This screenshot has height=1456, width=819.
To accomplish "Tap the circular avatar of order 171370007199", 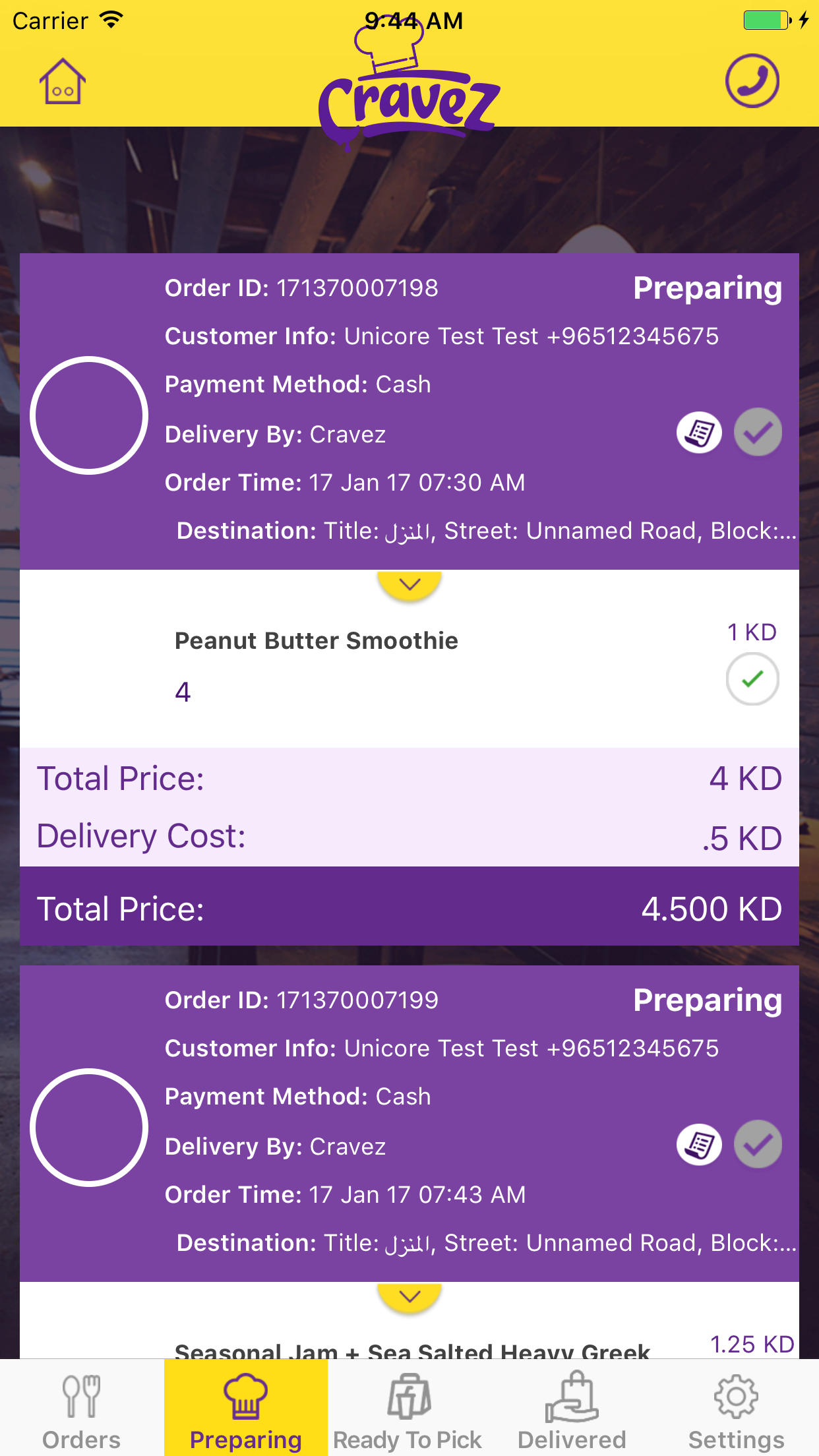I will (89, 1128).
